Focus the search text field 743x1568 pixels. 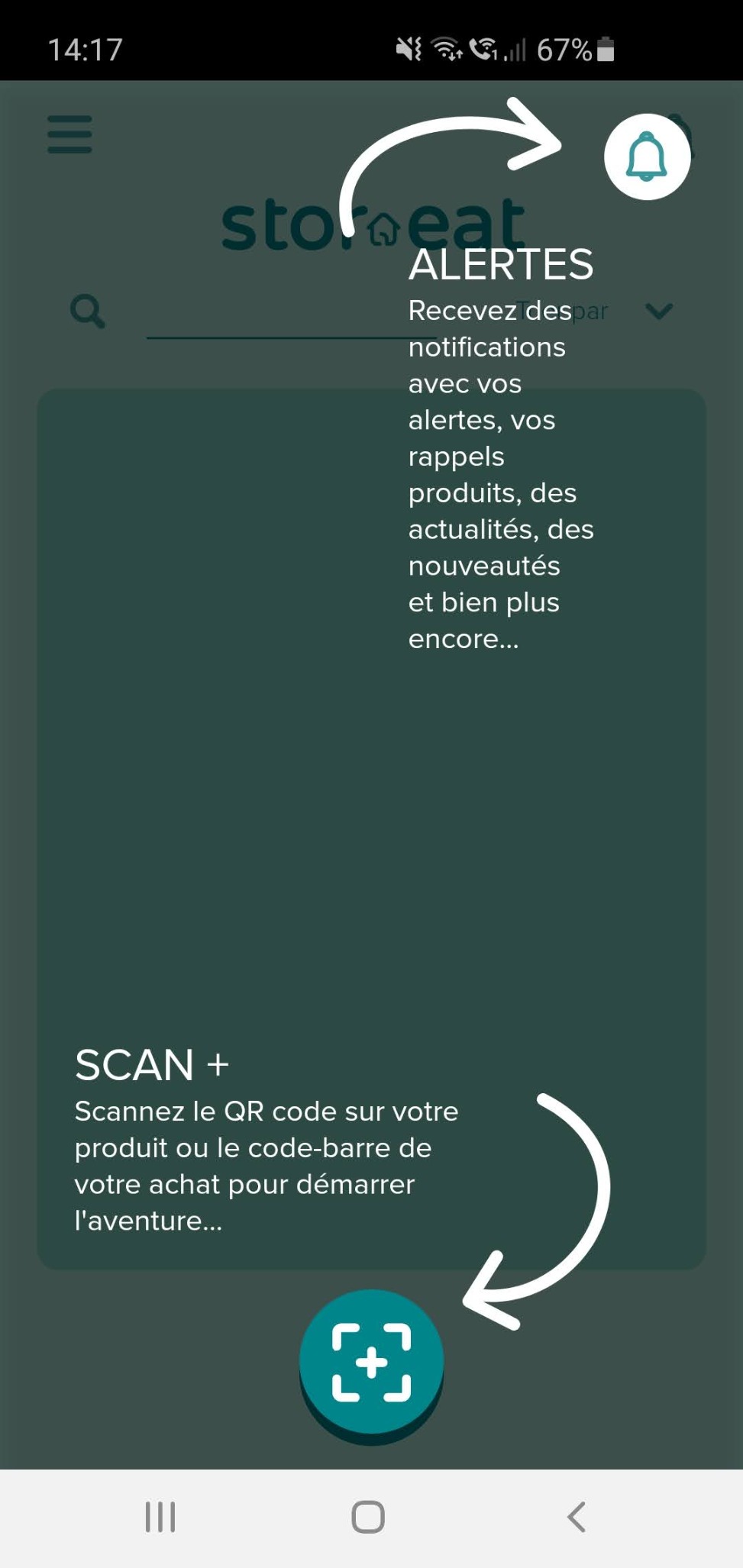291,313
